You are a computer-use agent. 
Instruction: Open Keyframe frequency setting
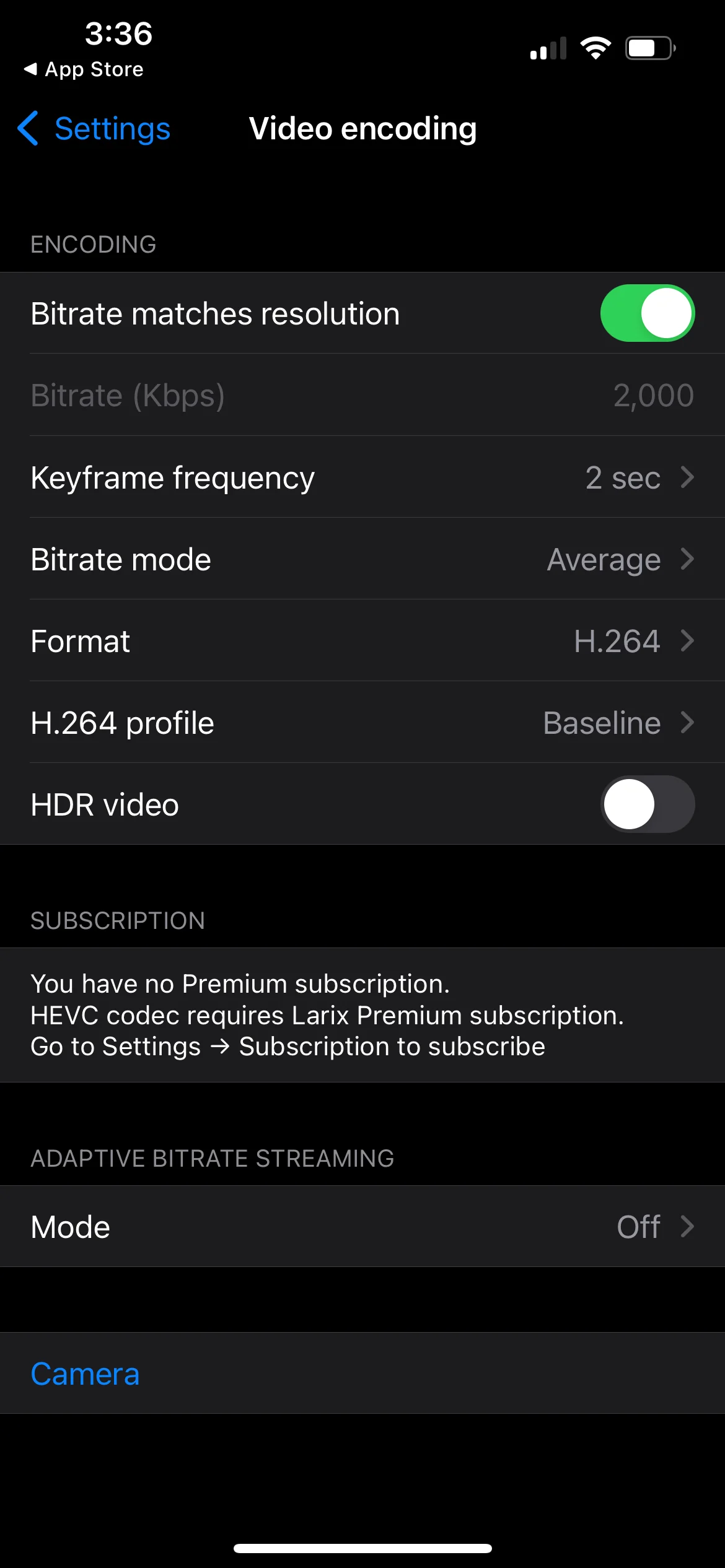[362, 477]
